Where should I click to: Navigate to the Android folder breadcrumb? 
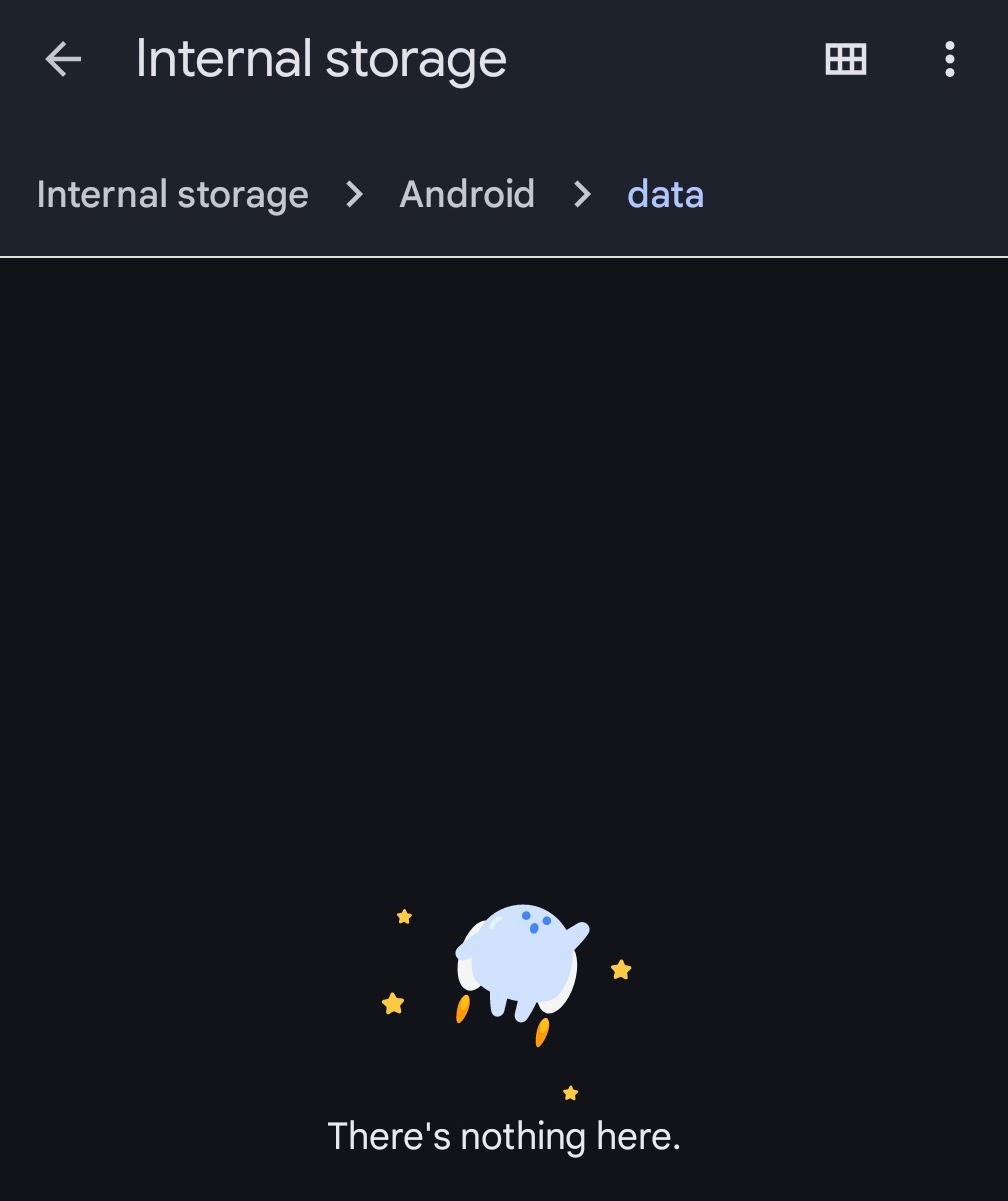[x=467, y=194]
